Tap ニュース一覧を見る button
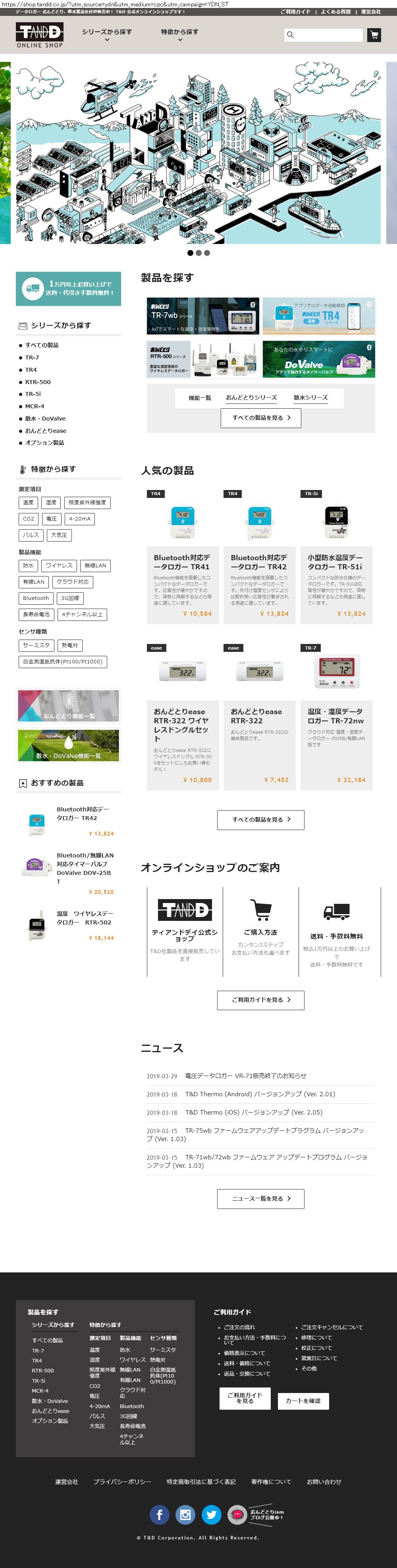 (x=260, y=1199)
